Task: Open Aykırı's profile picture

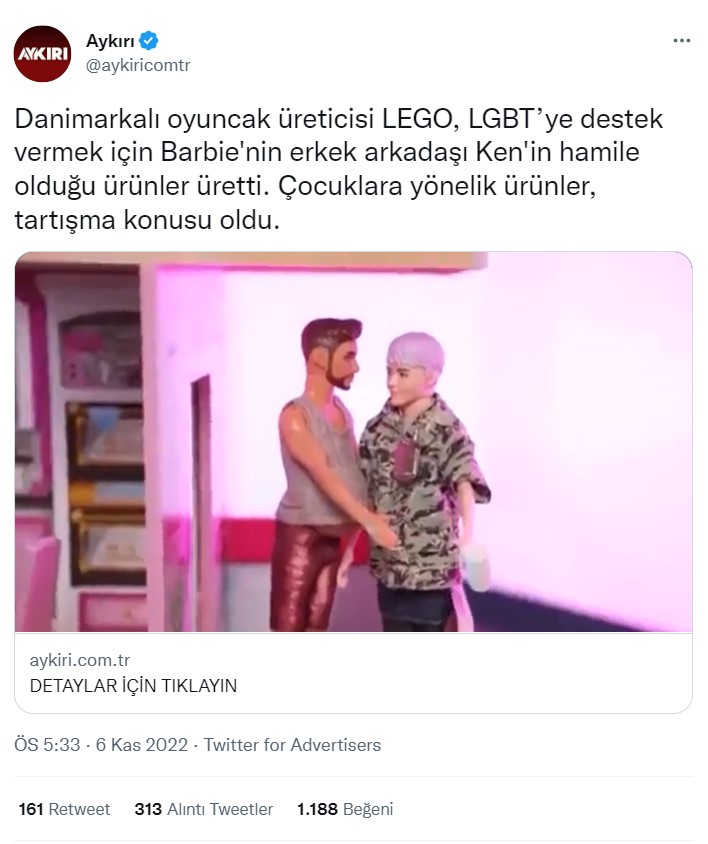Action: click(x=42, y=53)
